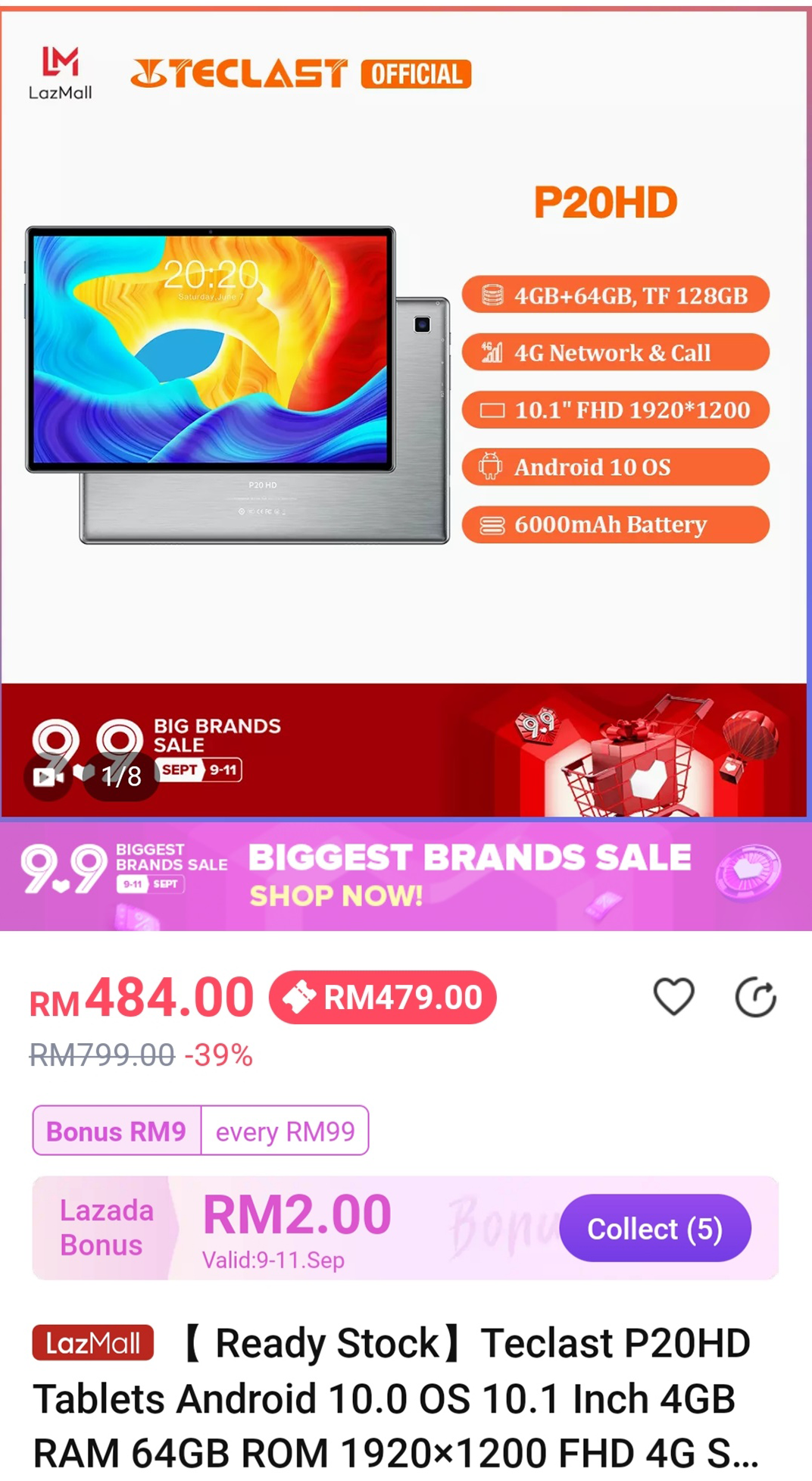Share this Teclast P20HD listing
Screen dimensions: 812x1481
[755, 997]
